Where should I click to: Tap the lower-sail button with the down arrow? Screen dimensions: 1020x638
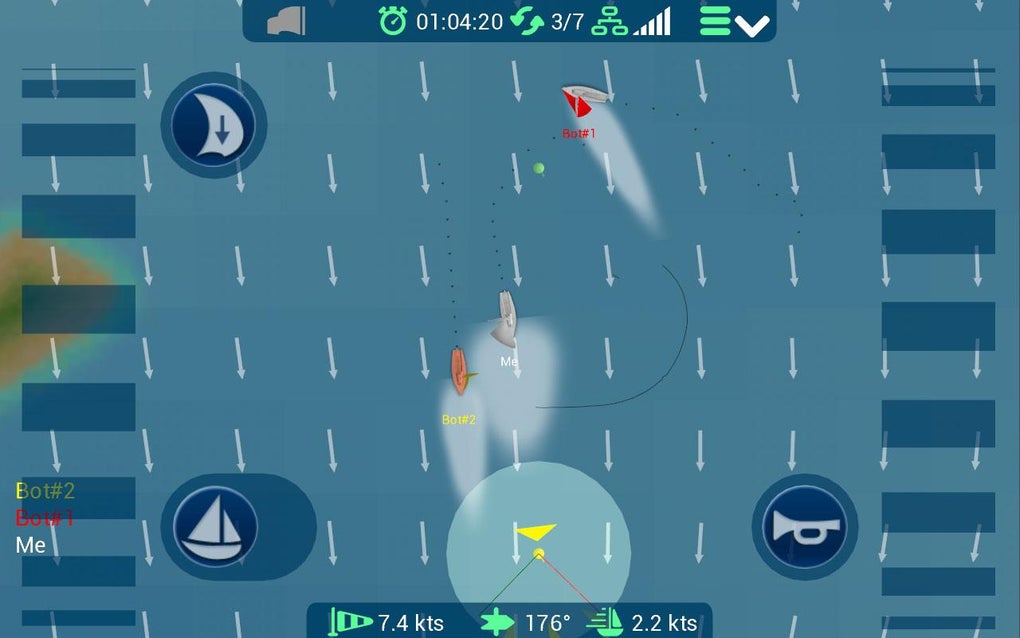(x=213, y=126)
